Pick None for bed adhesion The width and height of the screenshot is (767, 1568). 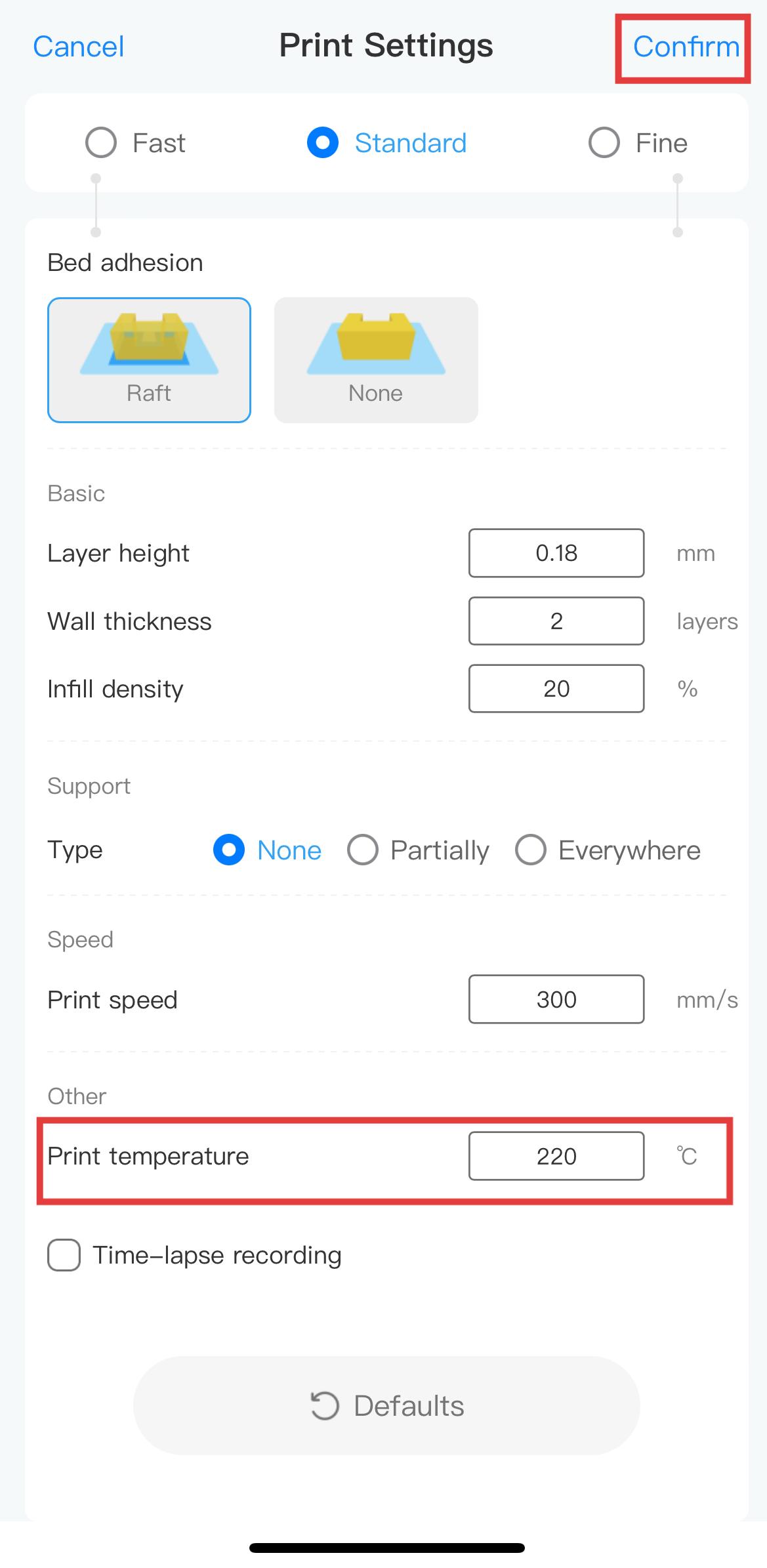(375, 360)
